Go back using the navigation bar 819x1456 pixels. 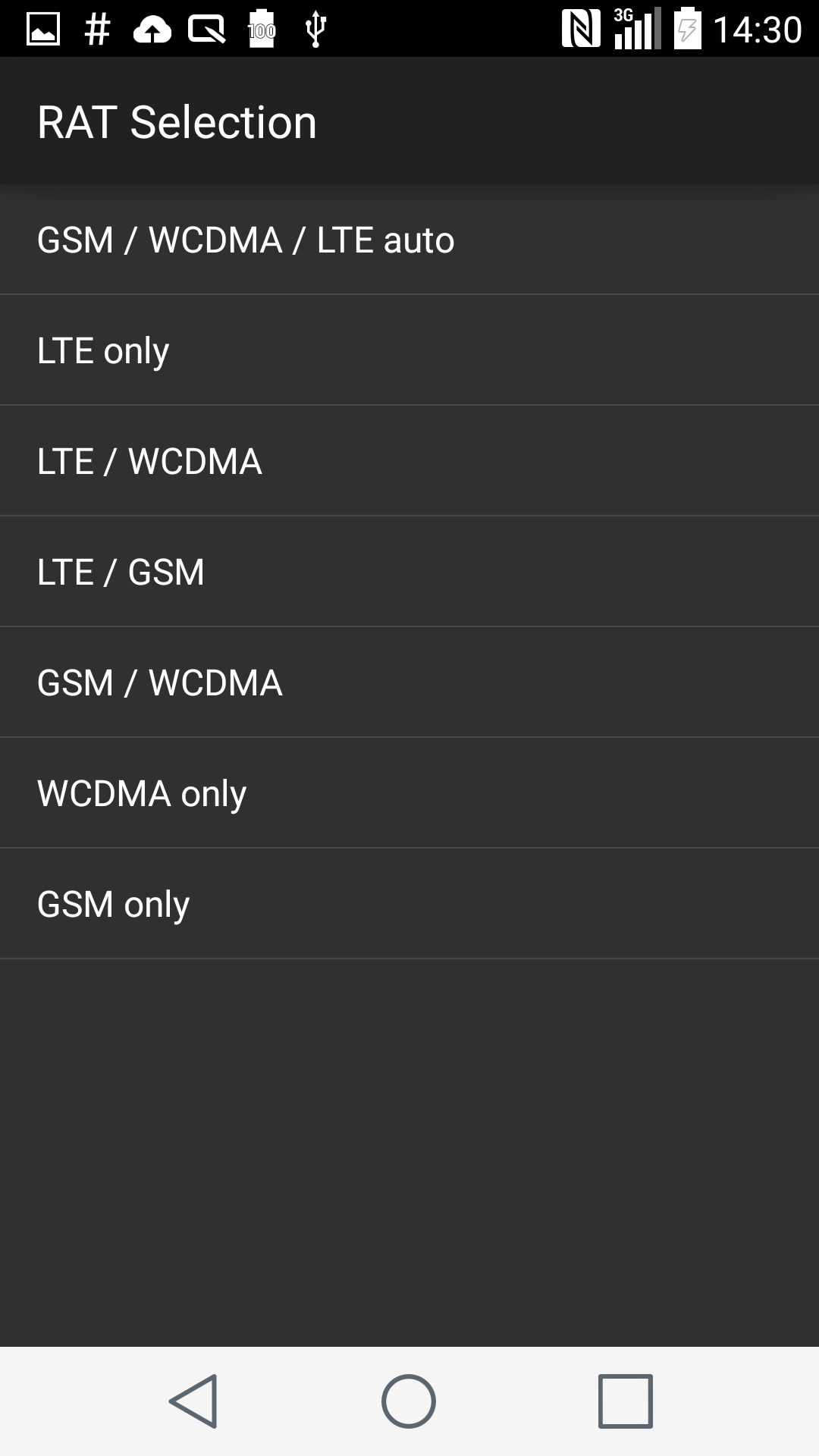(x=193, y=1401)
